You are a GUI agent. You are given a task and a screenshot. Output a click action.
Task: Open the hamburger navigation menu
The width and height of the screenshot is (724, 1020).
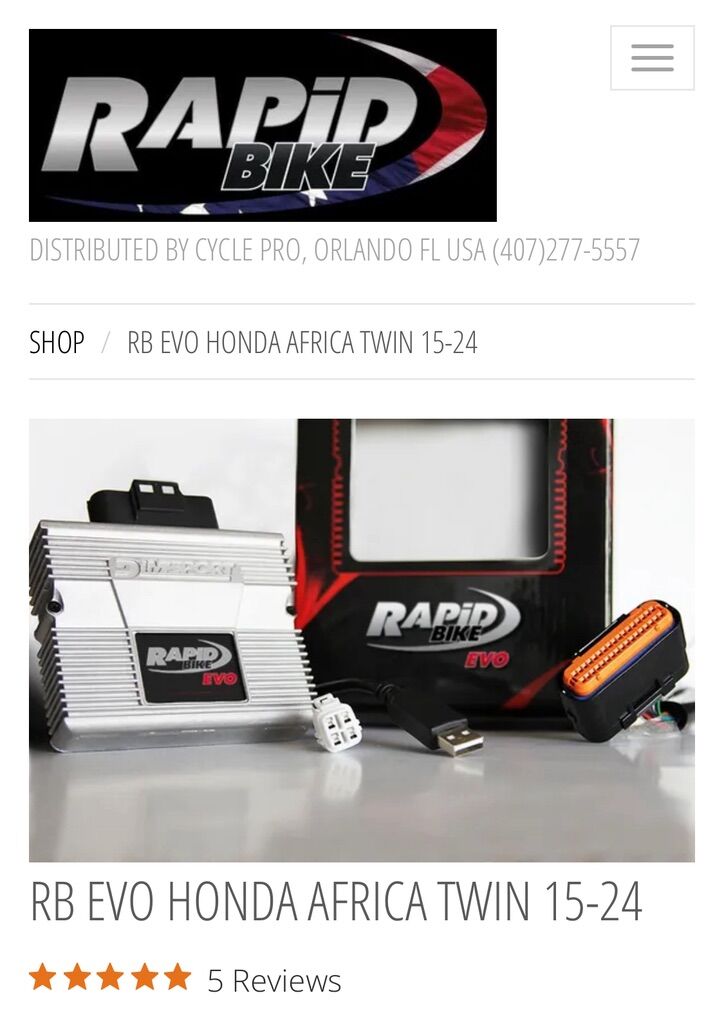(652, 58)
